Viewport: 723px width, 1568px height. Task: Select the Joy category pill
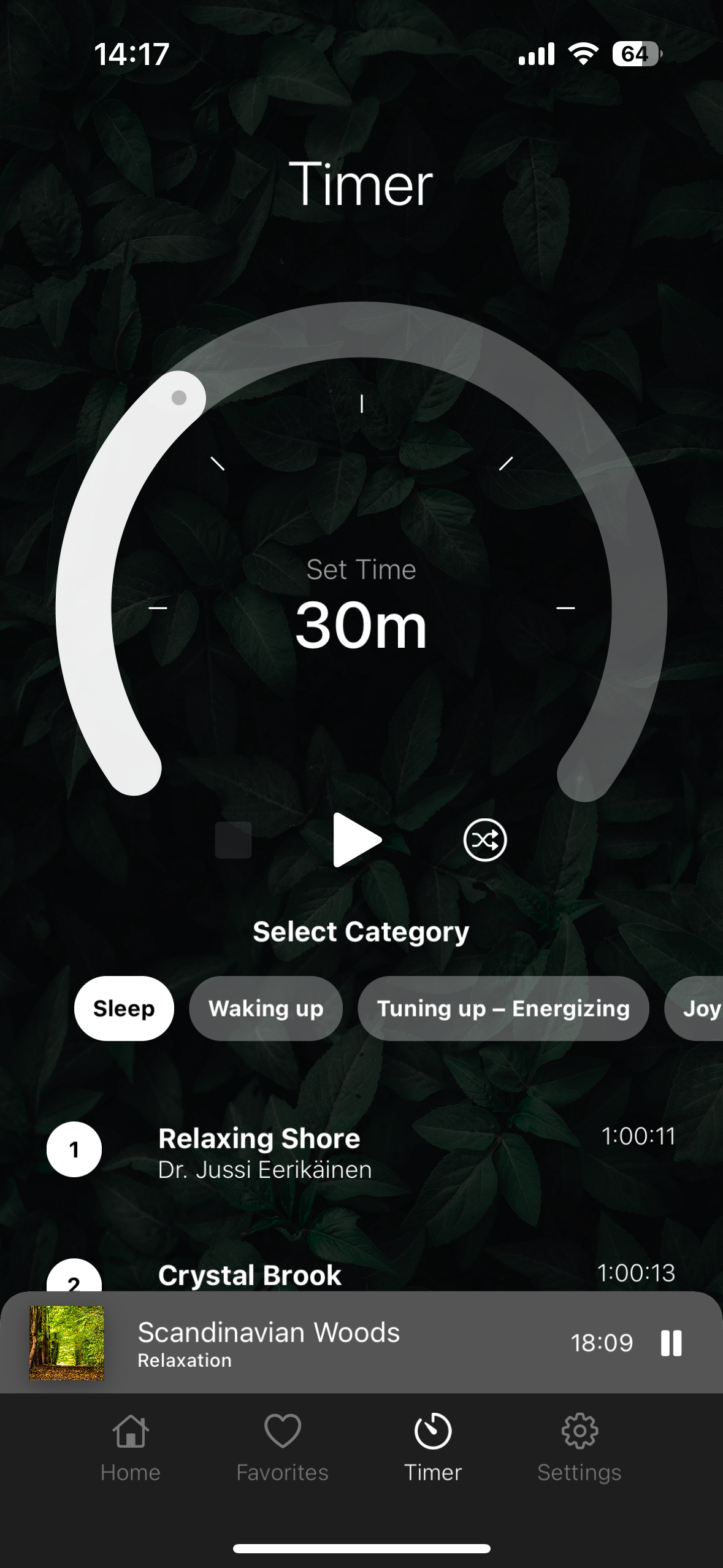coord(699,1009)
